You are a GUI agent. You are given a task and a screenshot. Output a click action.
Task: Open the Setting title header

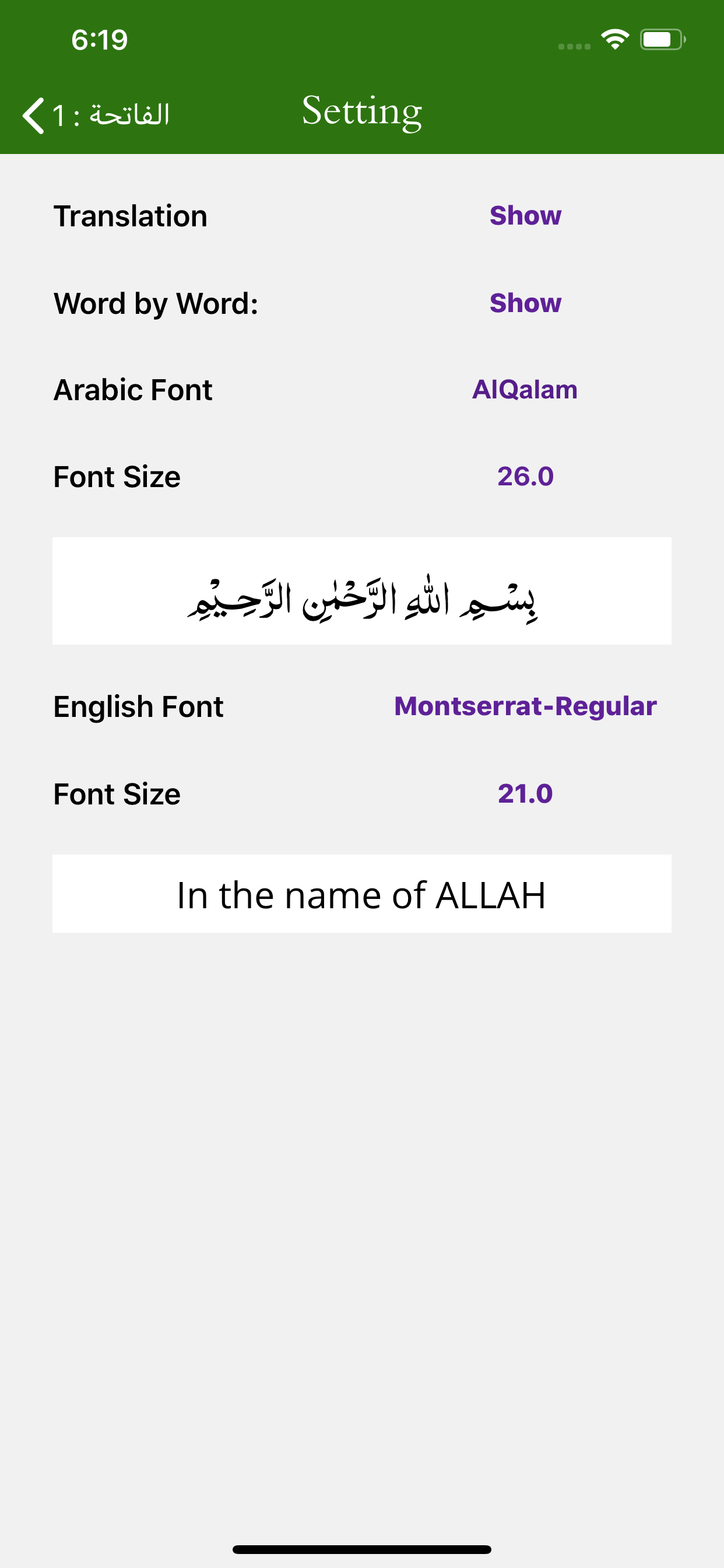click(x=362, y=112)
